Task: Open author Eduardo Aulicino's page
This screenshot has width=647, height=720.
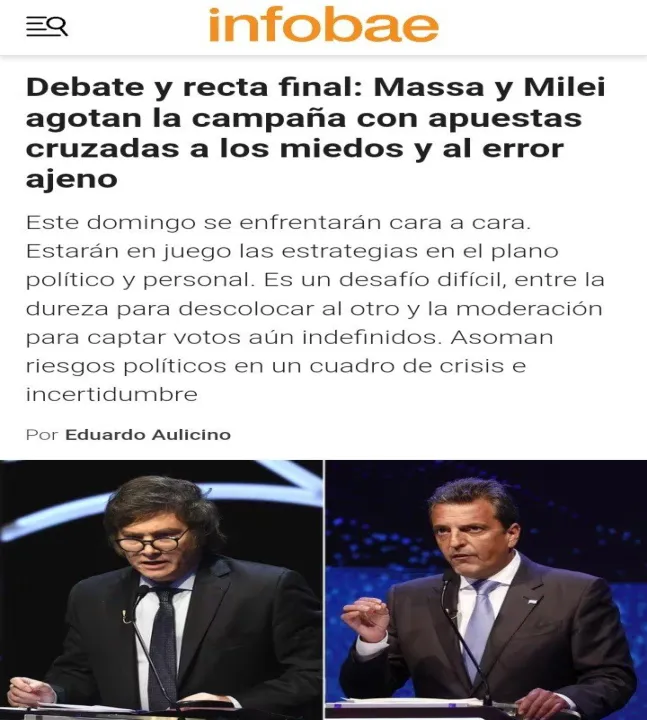Action: pyautogui.click(x=147, y=434)
